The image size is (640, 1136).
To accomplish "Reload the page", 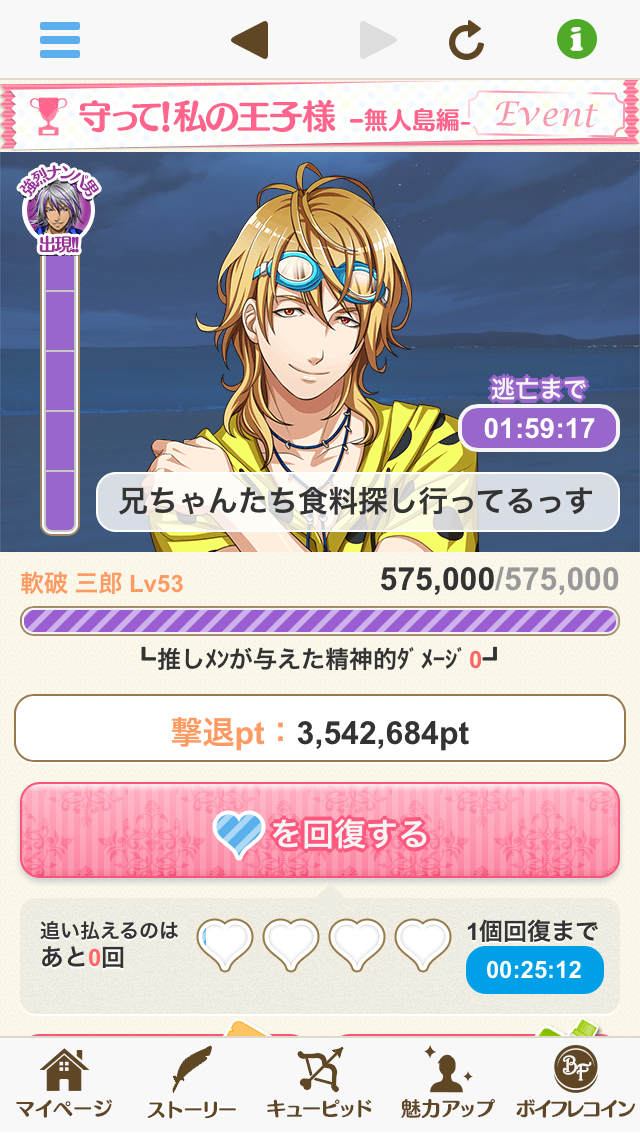I will coord(466,40).
